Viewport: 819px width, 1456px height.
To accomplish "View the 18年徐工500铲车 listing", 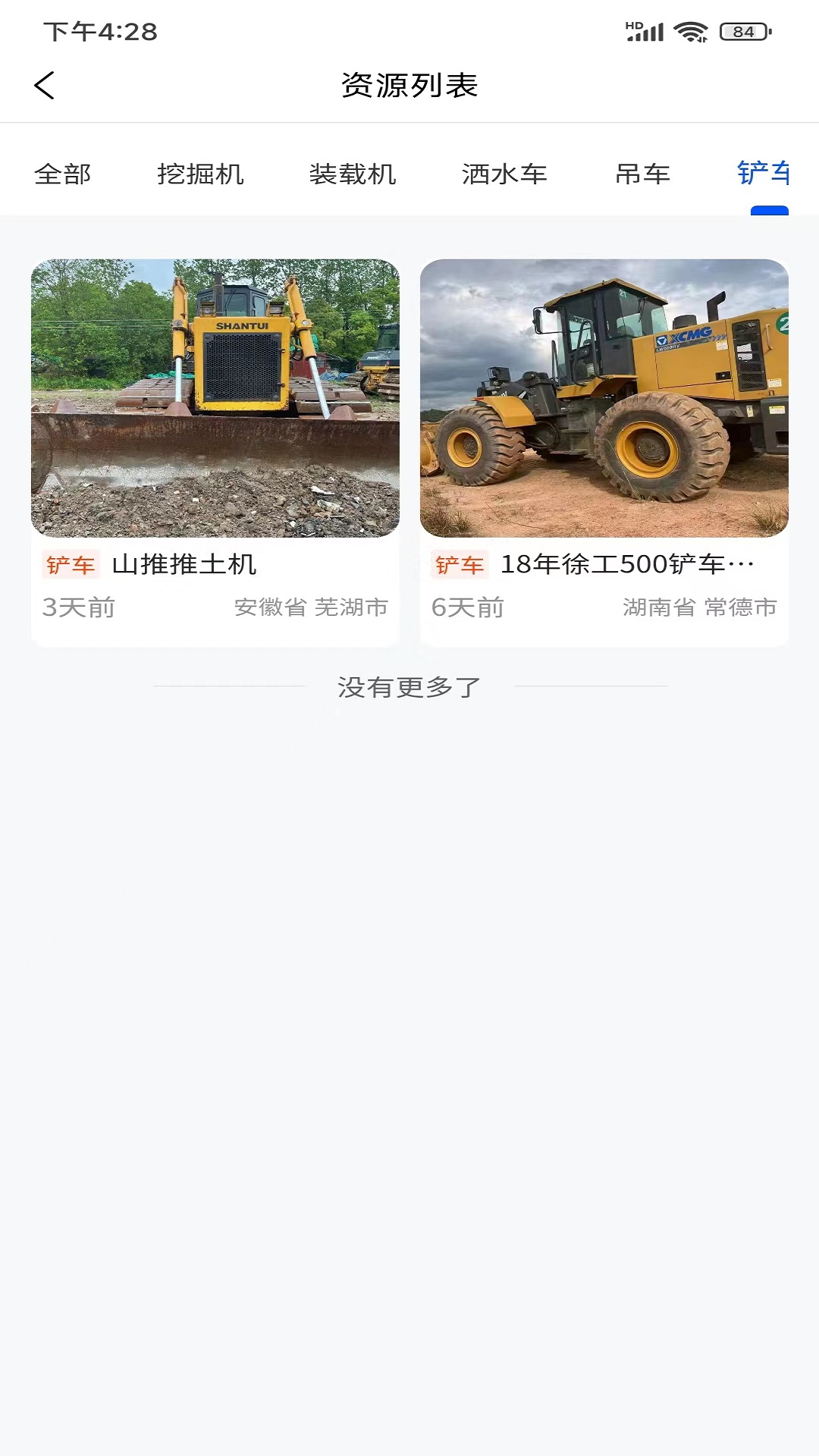I will [x=604, y=453].
